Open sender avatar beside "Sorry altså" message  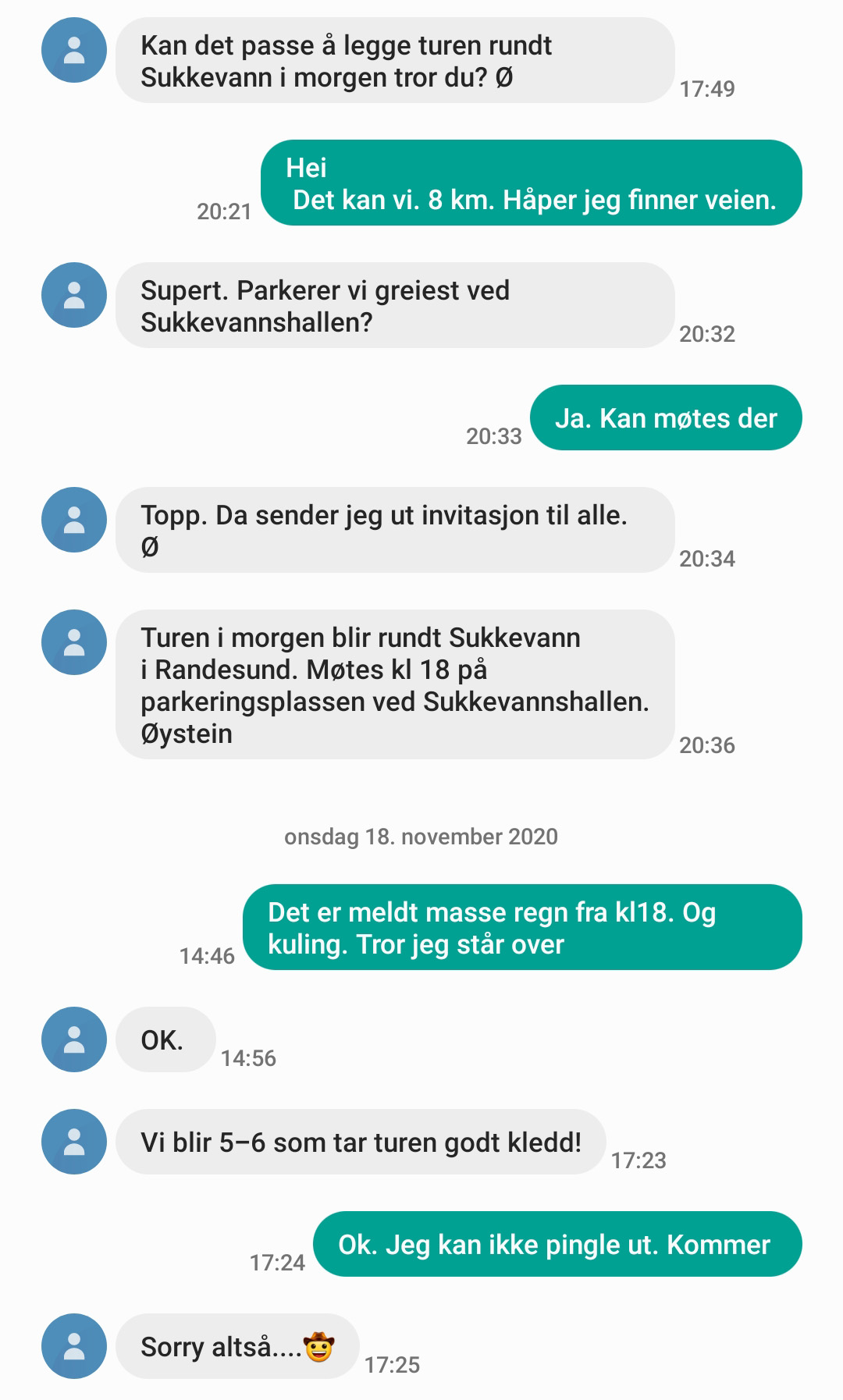pos(74,1346)
